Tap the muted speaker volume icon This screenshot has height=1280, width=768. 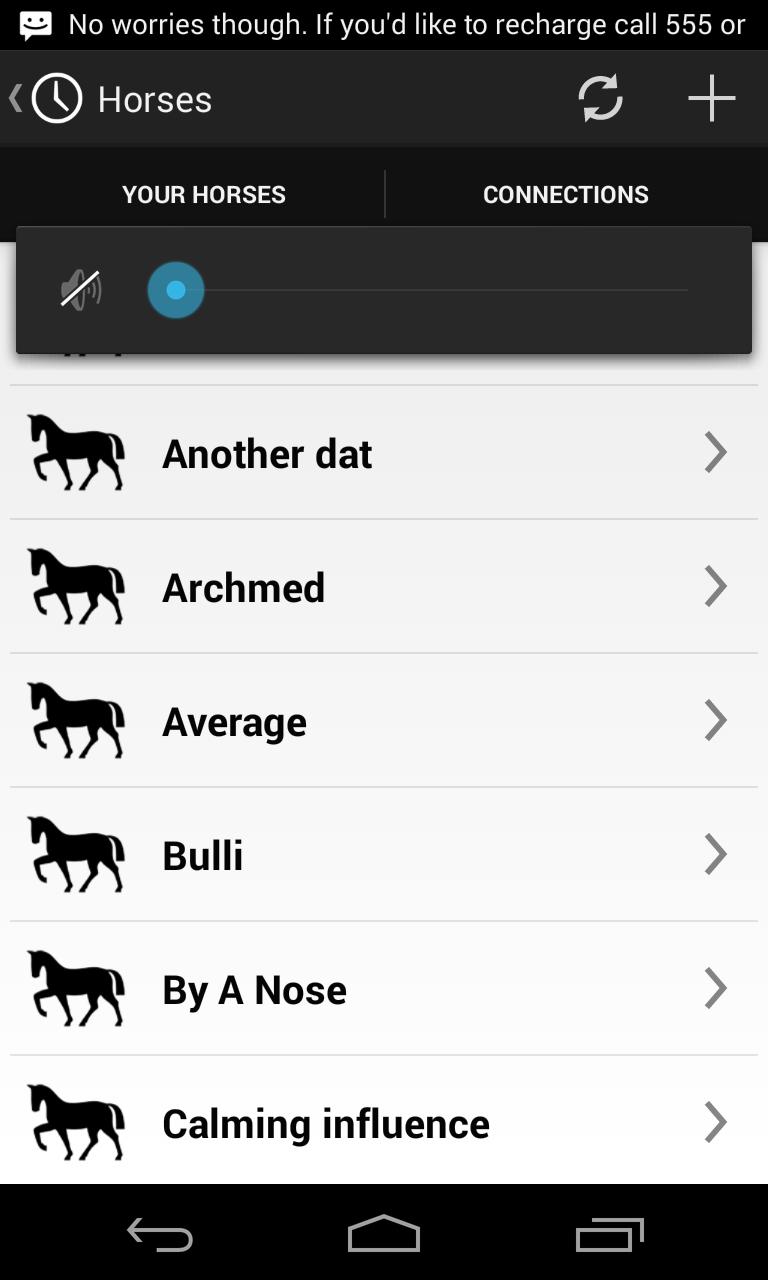[81, 290]
